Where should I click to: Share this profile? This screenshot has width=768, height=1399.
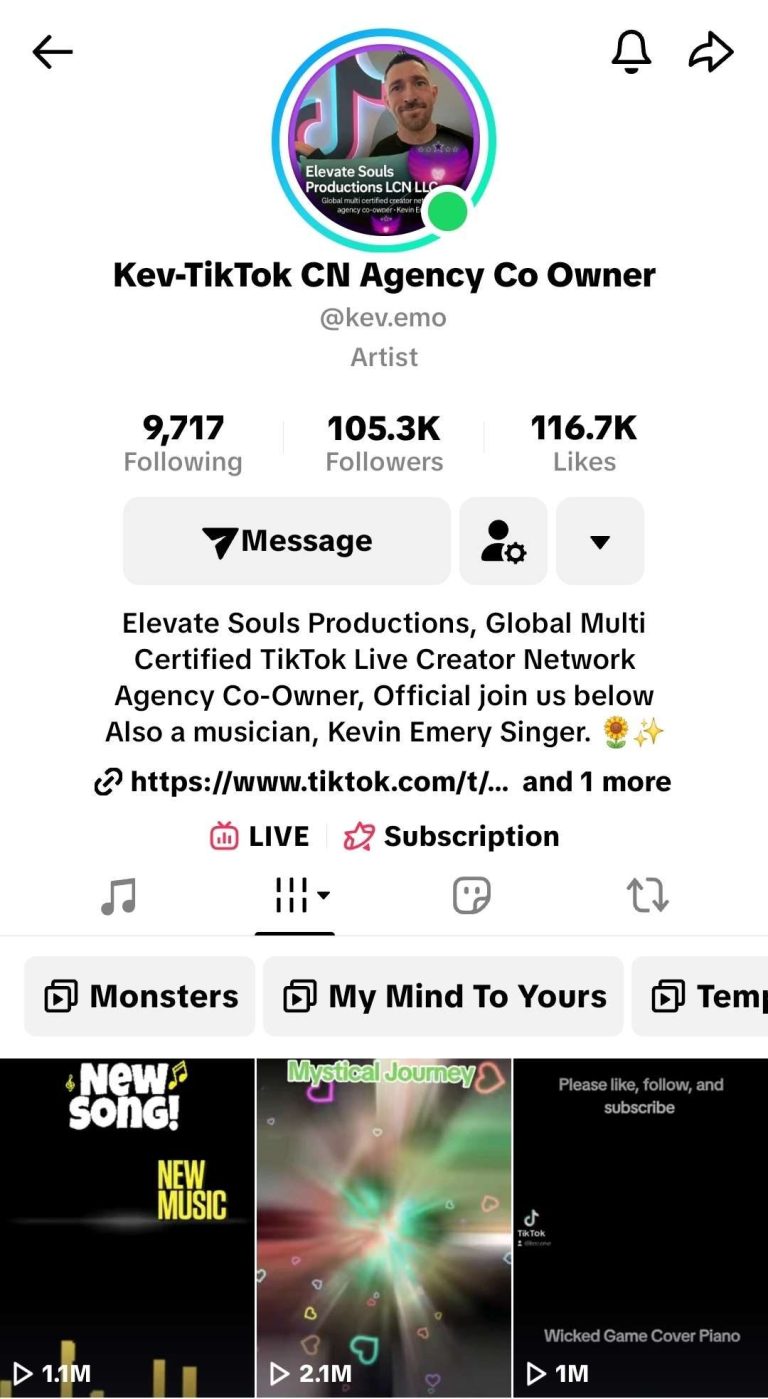[711, 52]
